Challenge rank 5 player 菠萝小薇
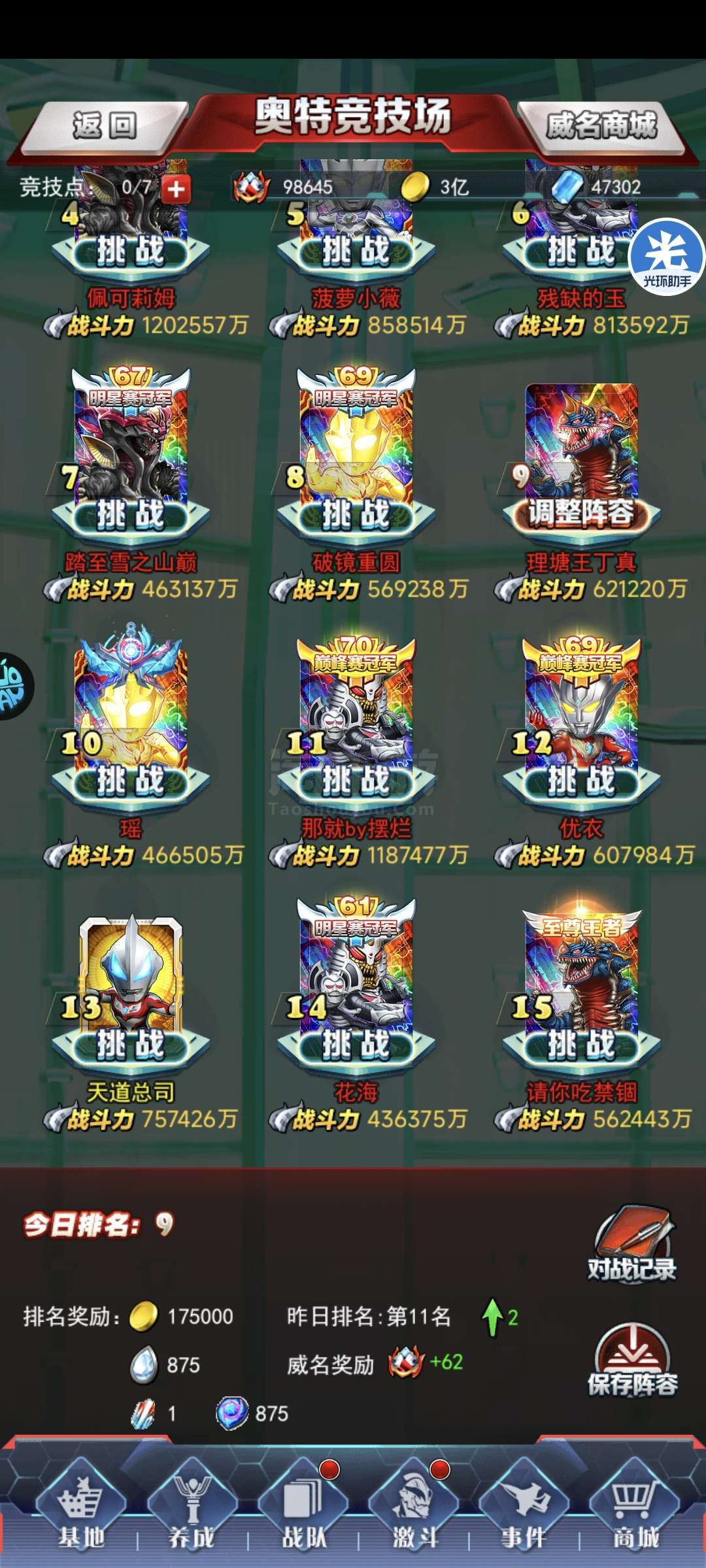The width and height of the screenshot is (706, 1568). (356, 252)
